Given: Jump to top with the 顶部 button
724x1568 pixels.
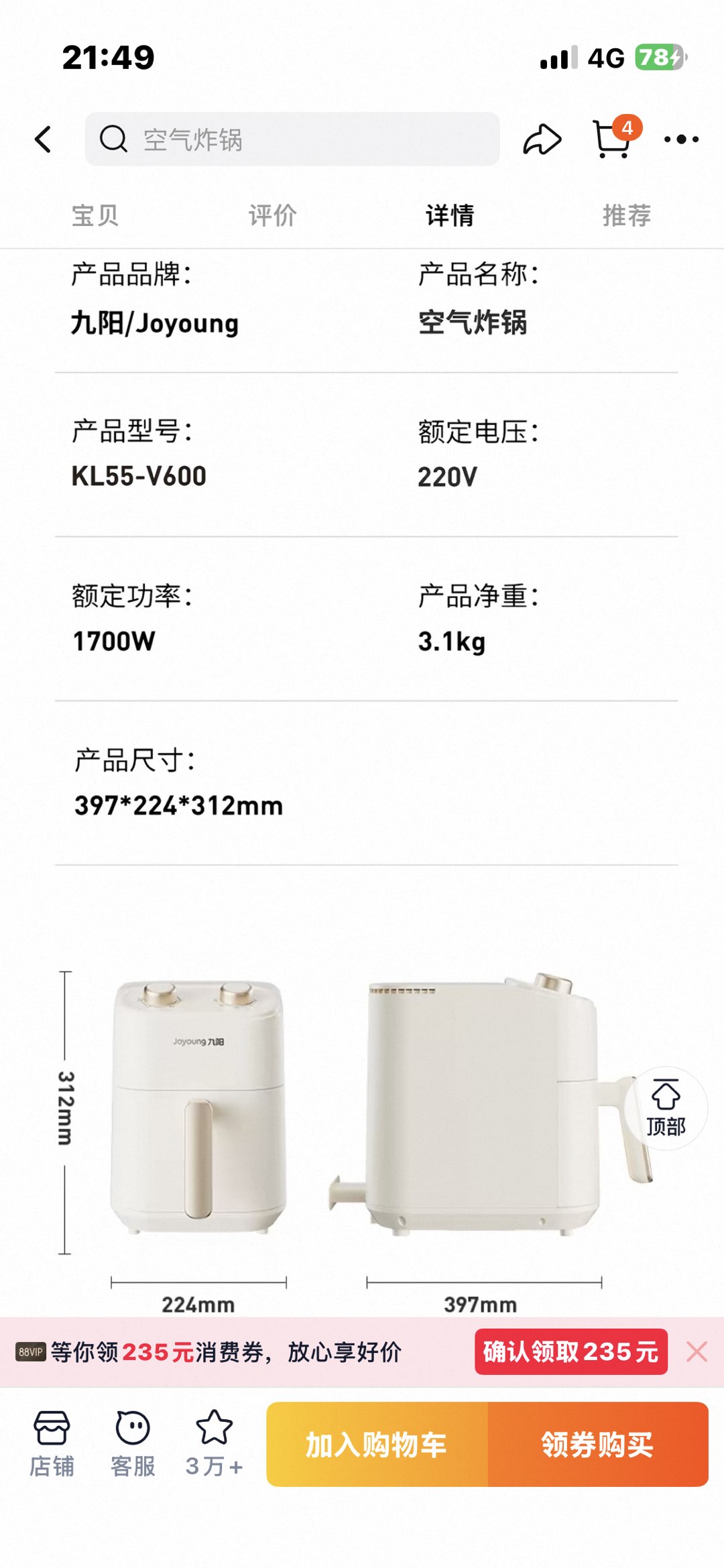Looking at the screenshot, I should point(666,1108).
